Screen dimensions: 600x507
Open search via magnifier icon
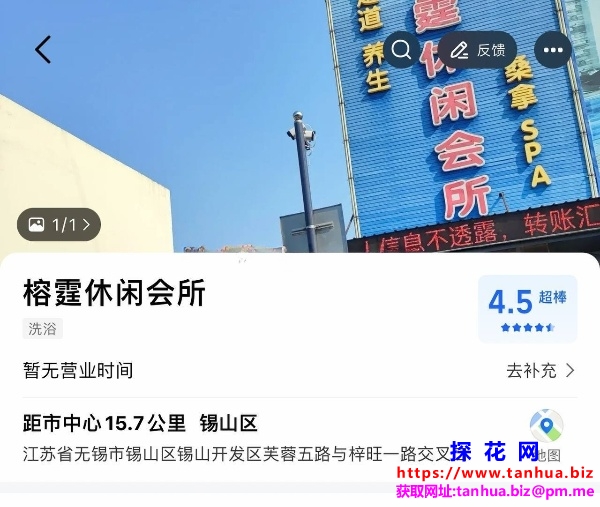pos(402,49)
